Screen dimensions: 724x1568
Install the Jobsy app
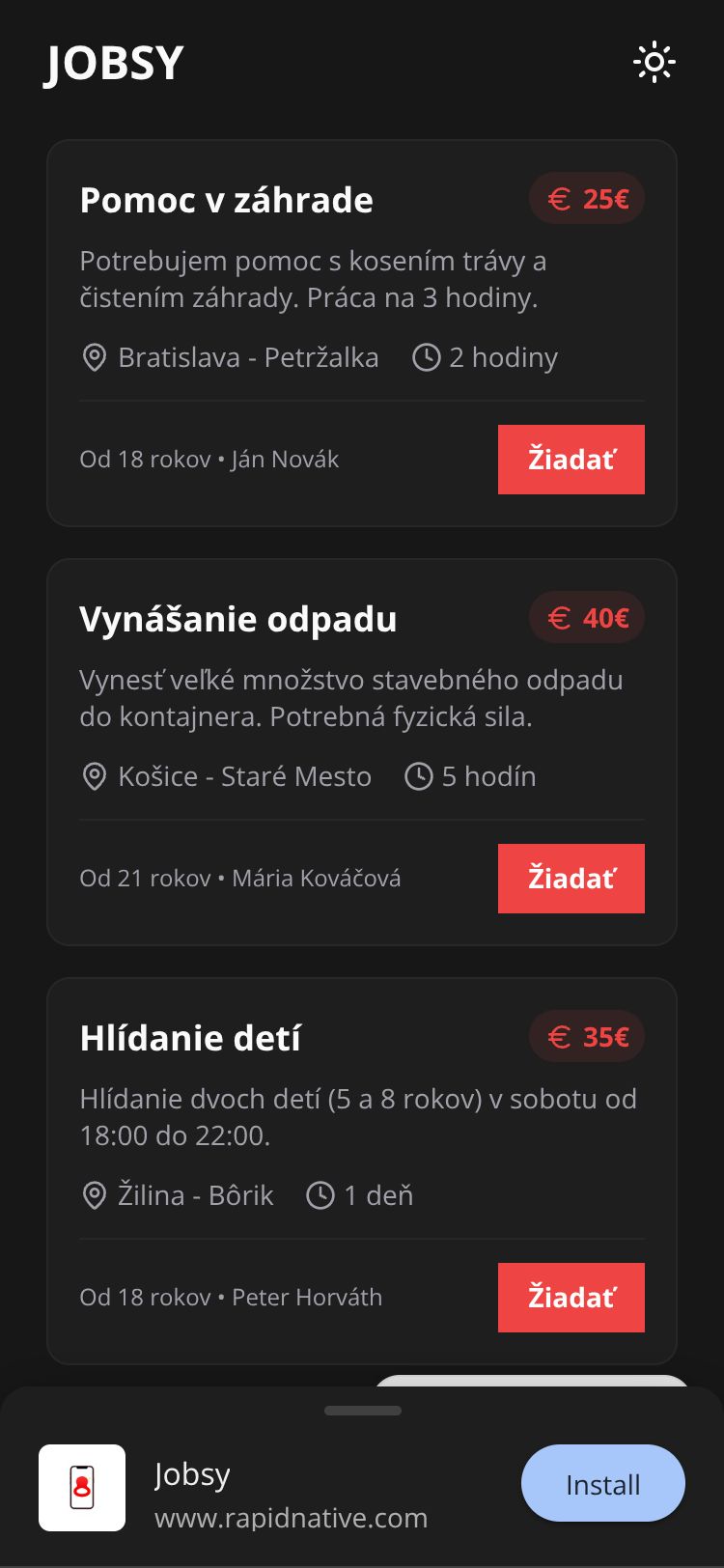[602, 1484]
